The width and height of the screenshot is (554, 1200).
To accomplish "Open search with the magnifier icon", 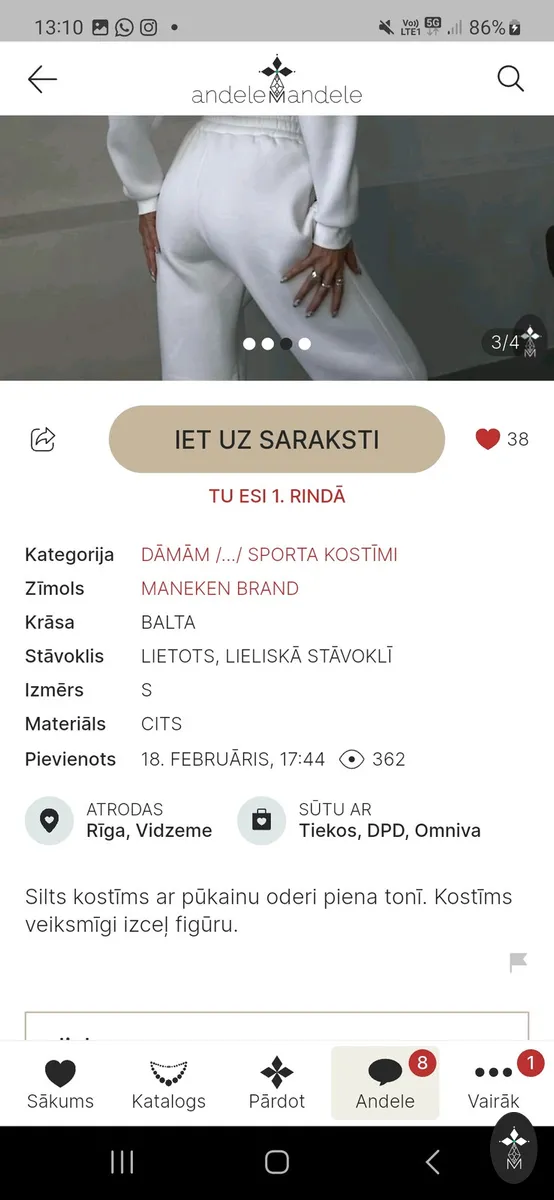I will click(510, 79).
